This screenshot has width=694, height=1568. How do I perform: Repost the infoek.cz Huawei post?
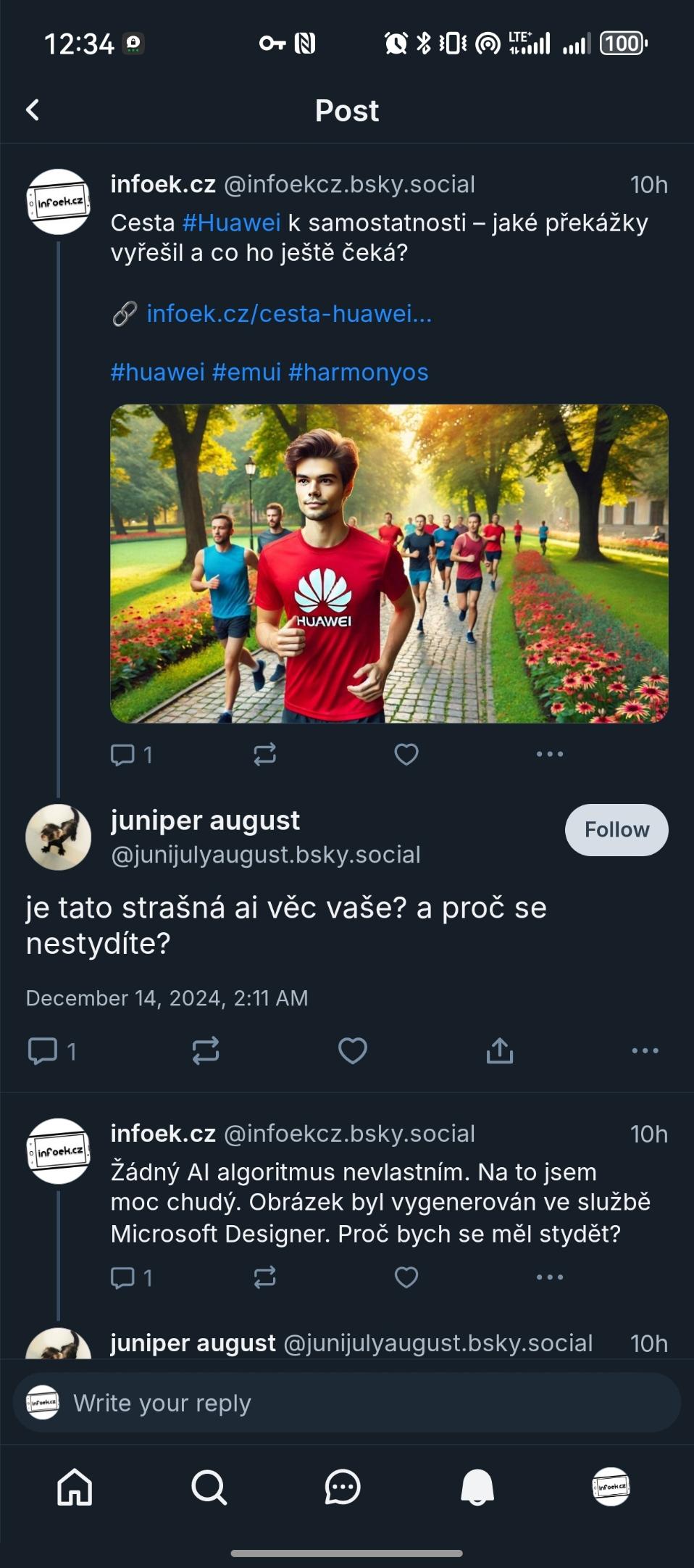264,755
